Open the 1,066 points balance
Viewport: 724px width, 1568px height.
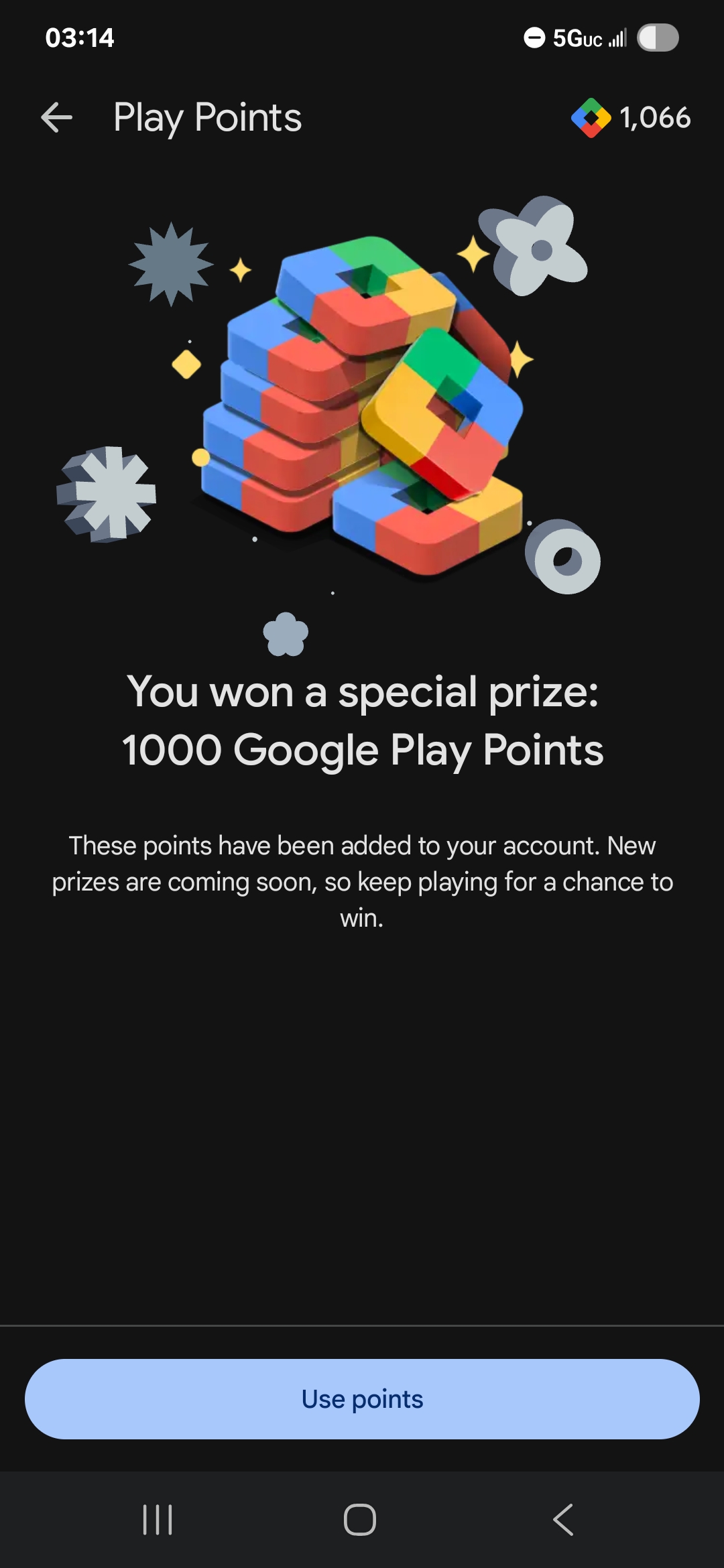pyautogui.click(x=631, y=118)
